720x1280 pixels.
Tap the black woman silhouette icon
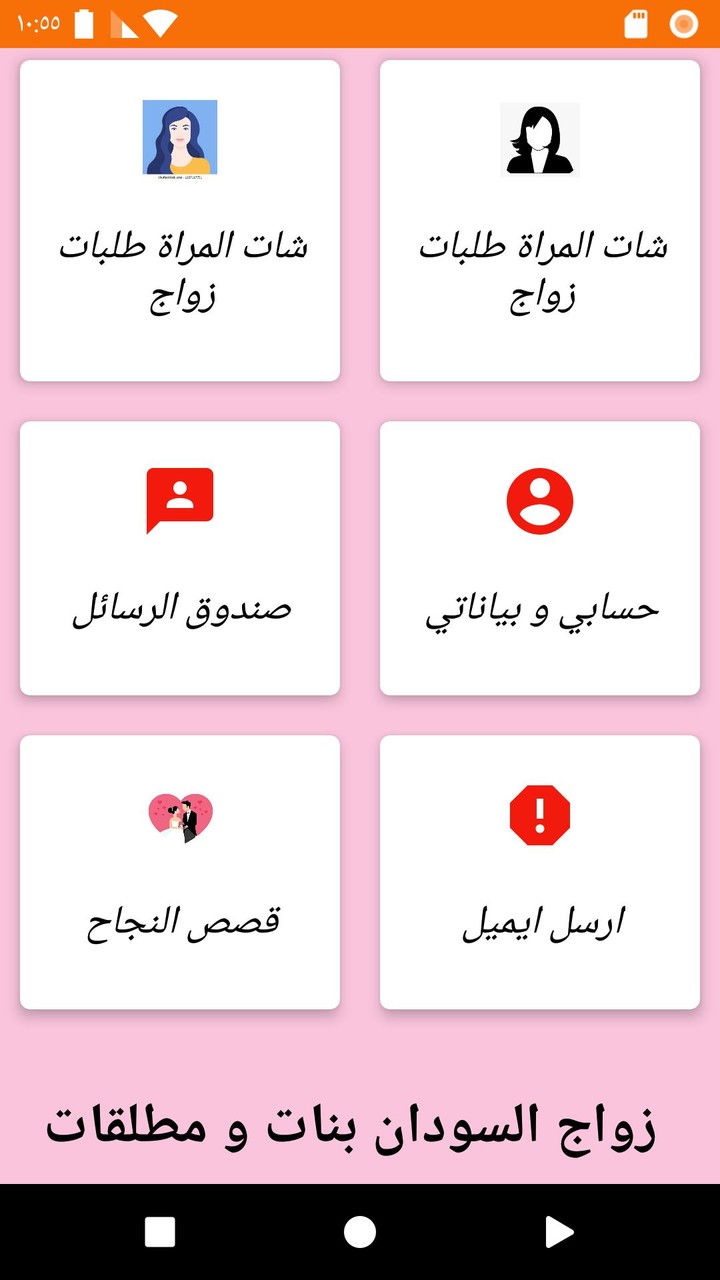540,140
